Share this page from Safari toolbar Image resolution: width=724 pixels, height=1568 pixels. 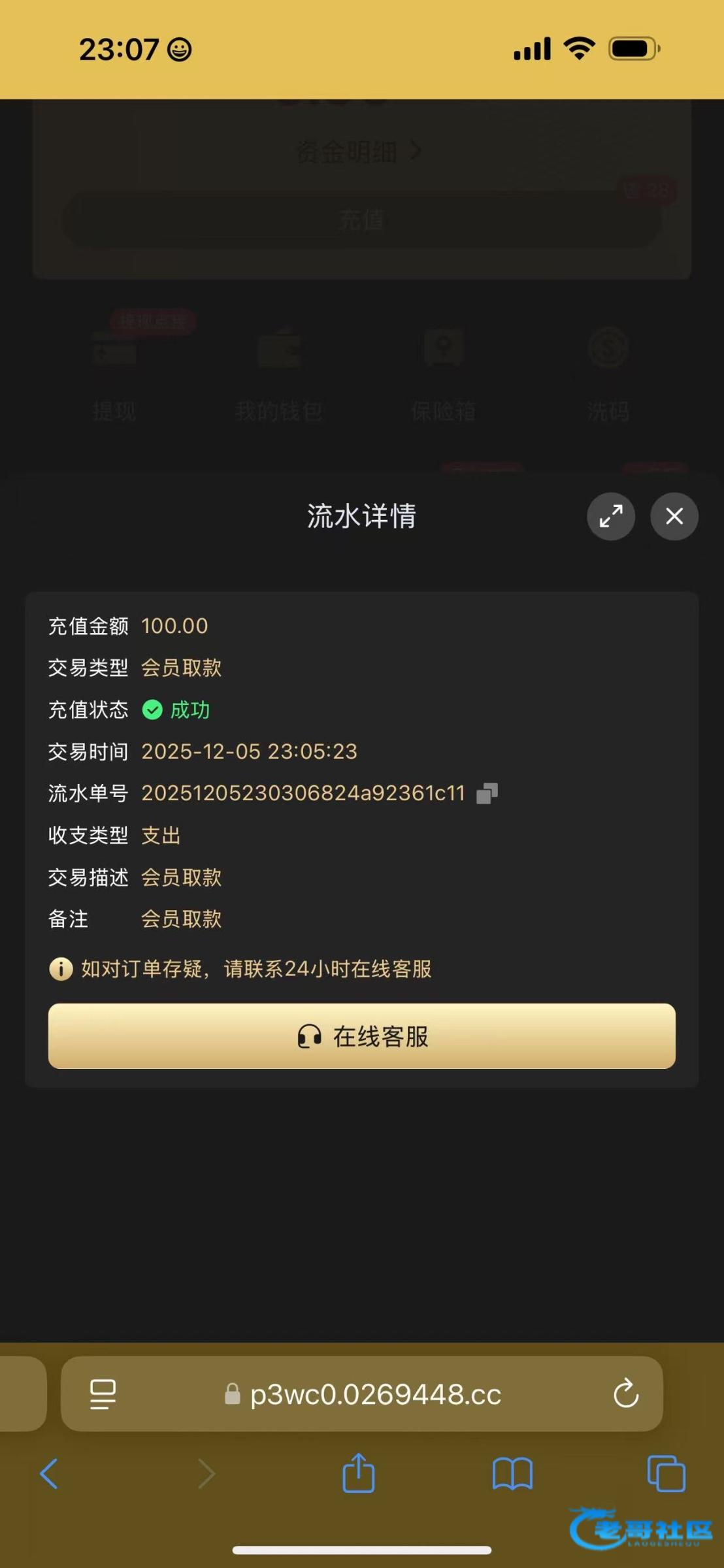click(359, 1473)
